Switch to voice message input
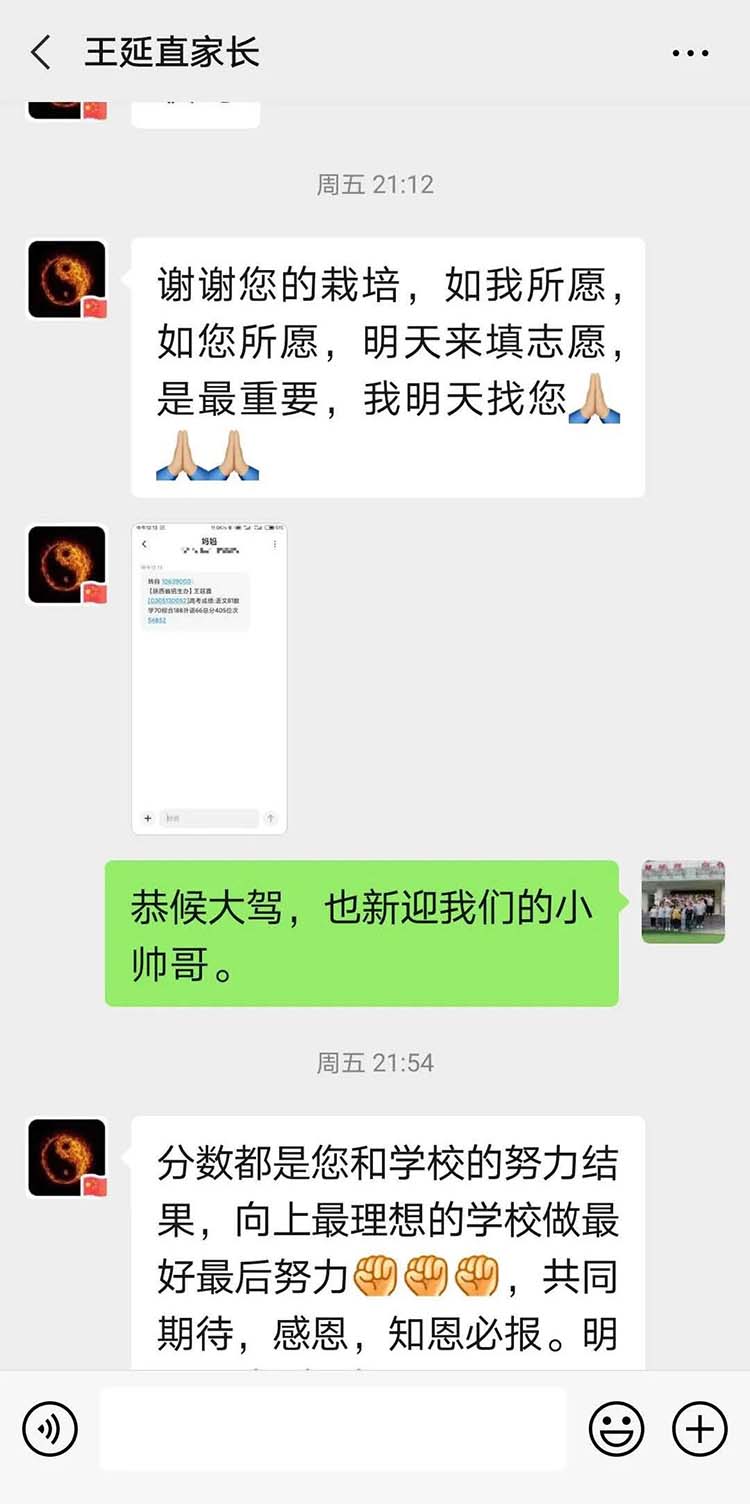Viewport: 750px width, 1504px height. coord(50,1428)
